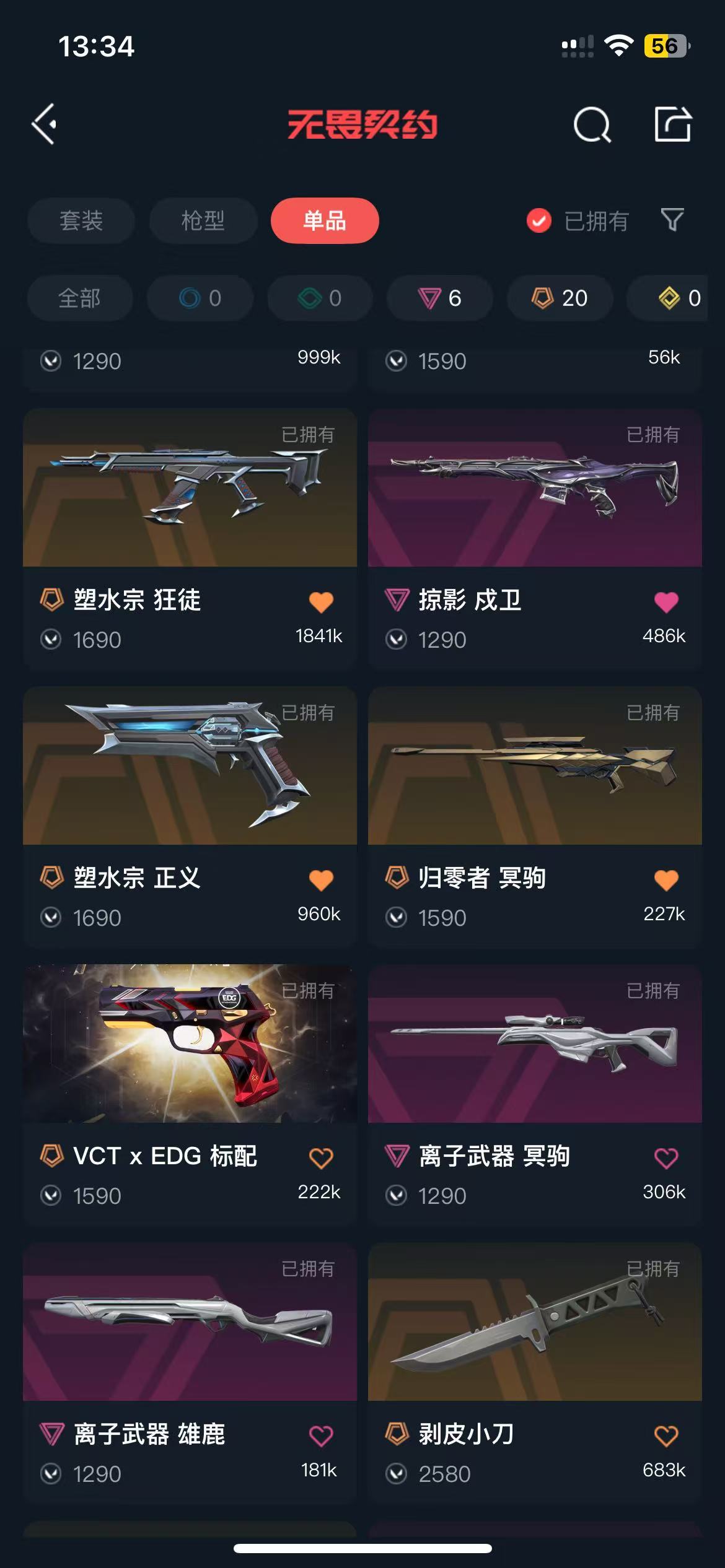
Task: Open the funnel filter options
Action: click(x=672, y=220)
